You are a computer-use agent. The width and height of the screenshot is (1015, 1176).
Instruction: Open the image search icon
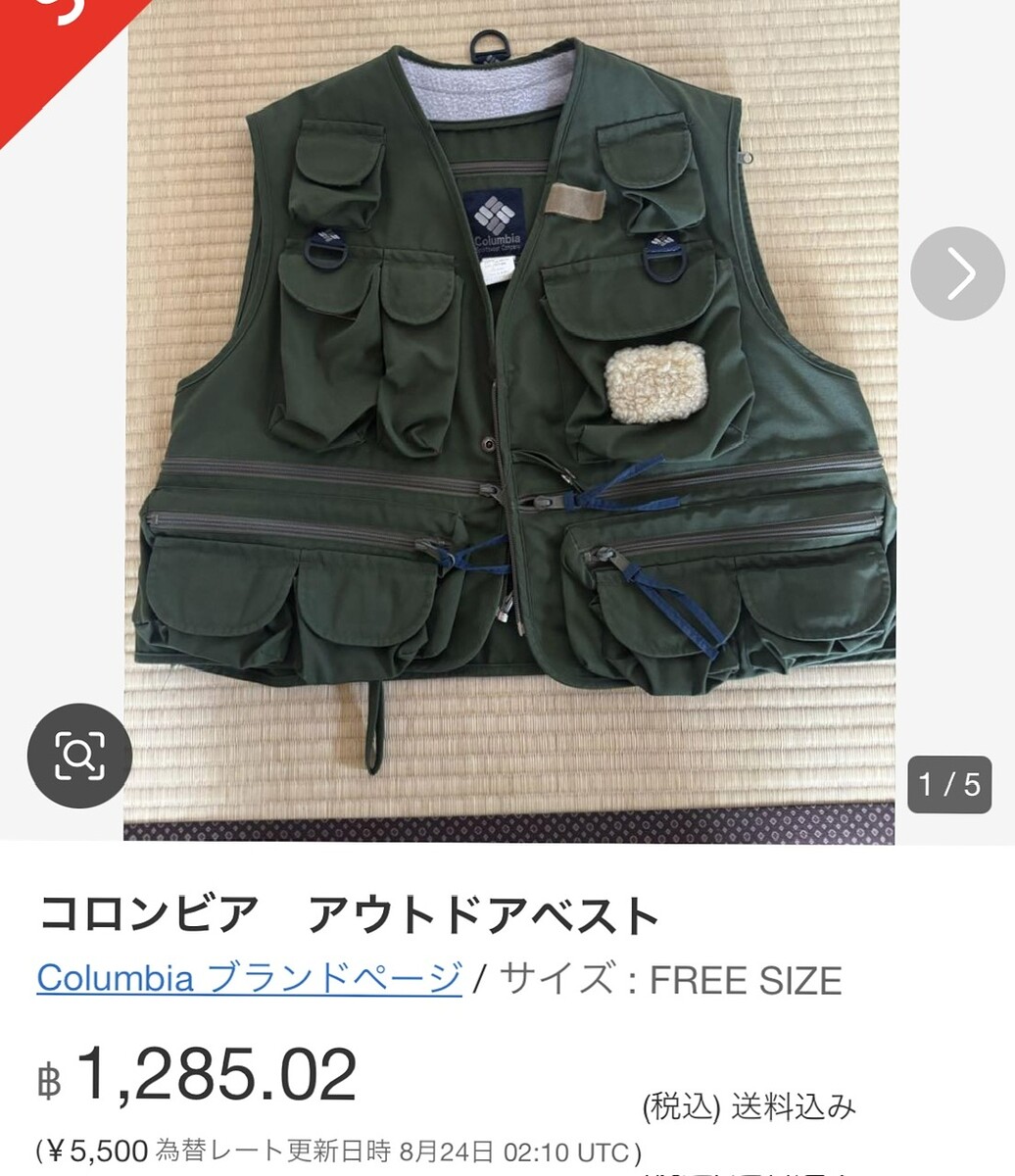pyautogui.click(x=79, y=756)
